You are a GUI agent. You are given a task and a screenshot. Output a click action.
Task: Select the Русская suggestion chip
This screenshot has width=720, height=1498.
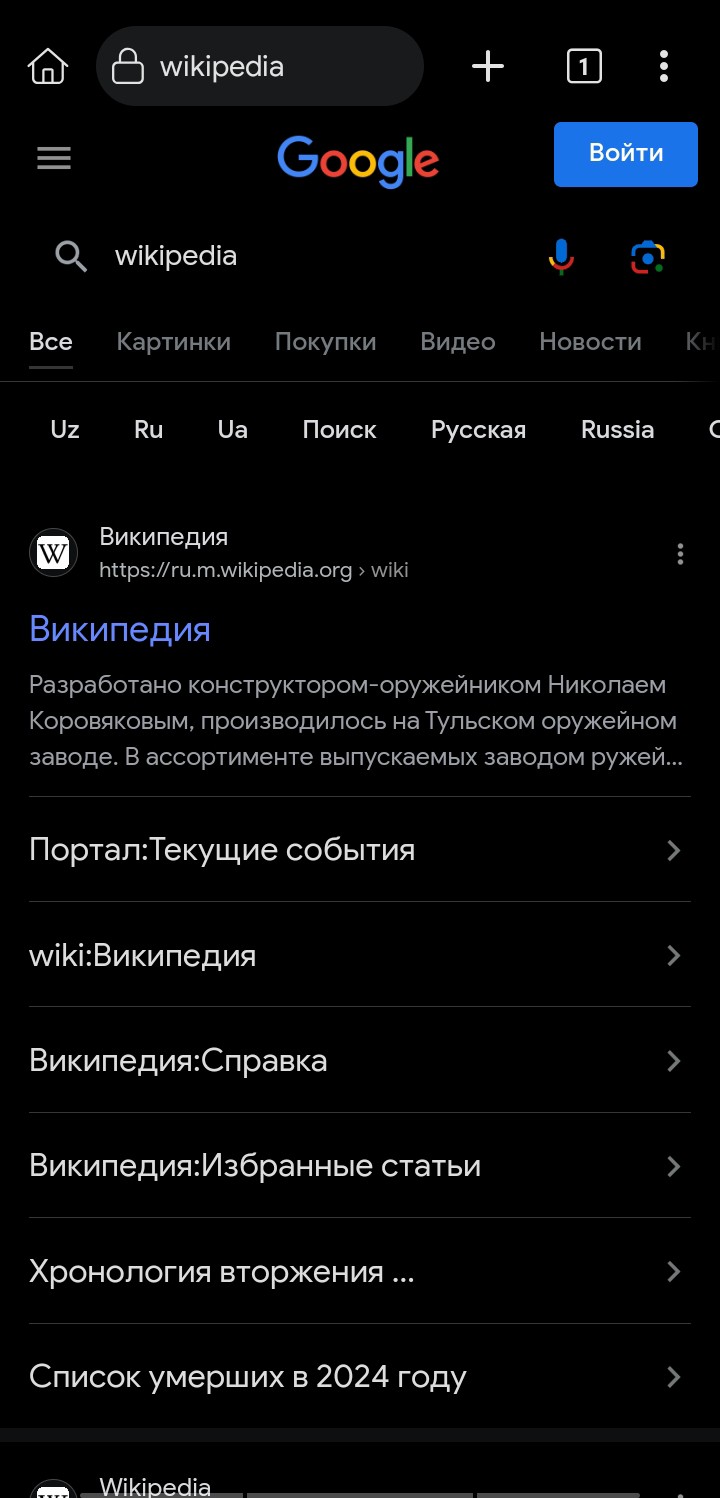pyautogui.click(x=478, y=430)
